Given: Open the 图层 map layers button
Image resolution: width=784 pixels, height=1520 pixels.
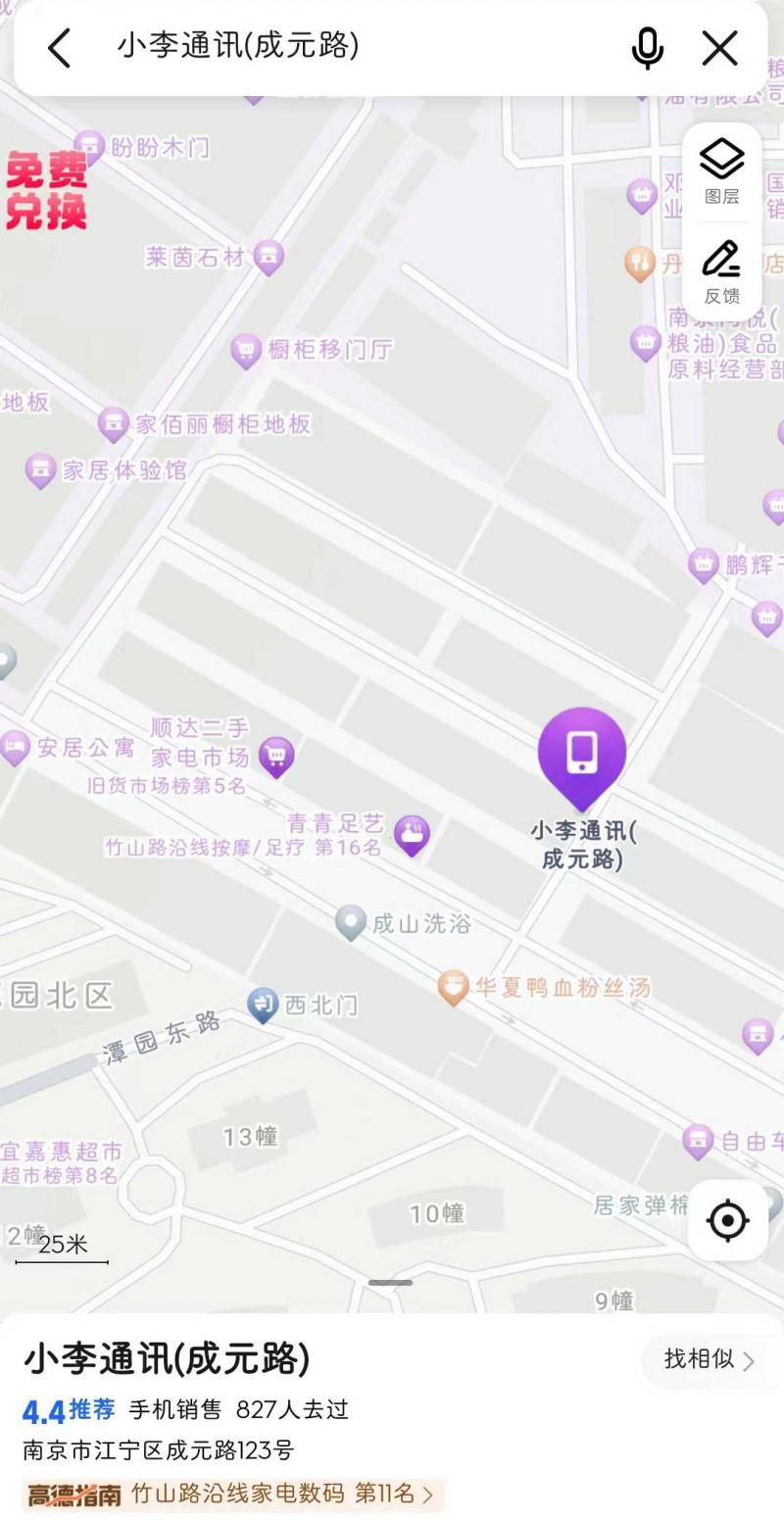Looking at the screenshot, I should pyautogui.click(x=722, y=170).
